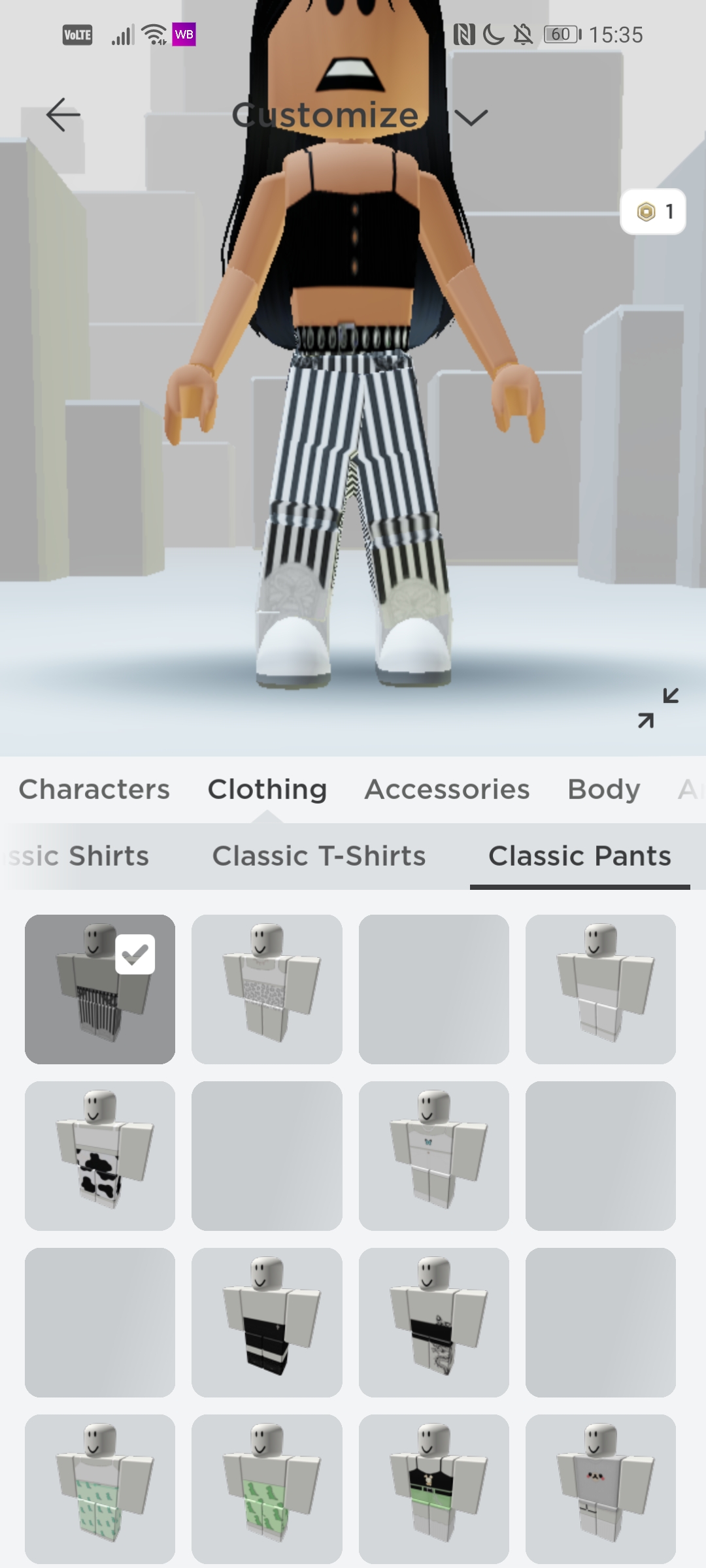Image resolution: width=706 pixels, height=1568 pixels.
Task: Switch to the Body tab
Action: [603, 789]
